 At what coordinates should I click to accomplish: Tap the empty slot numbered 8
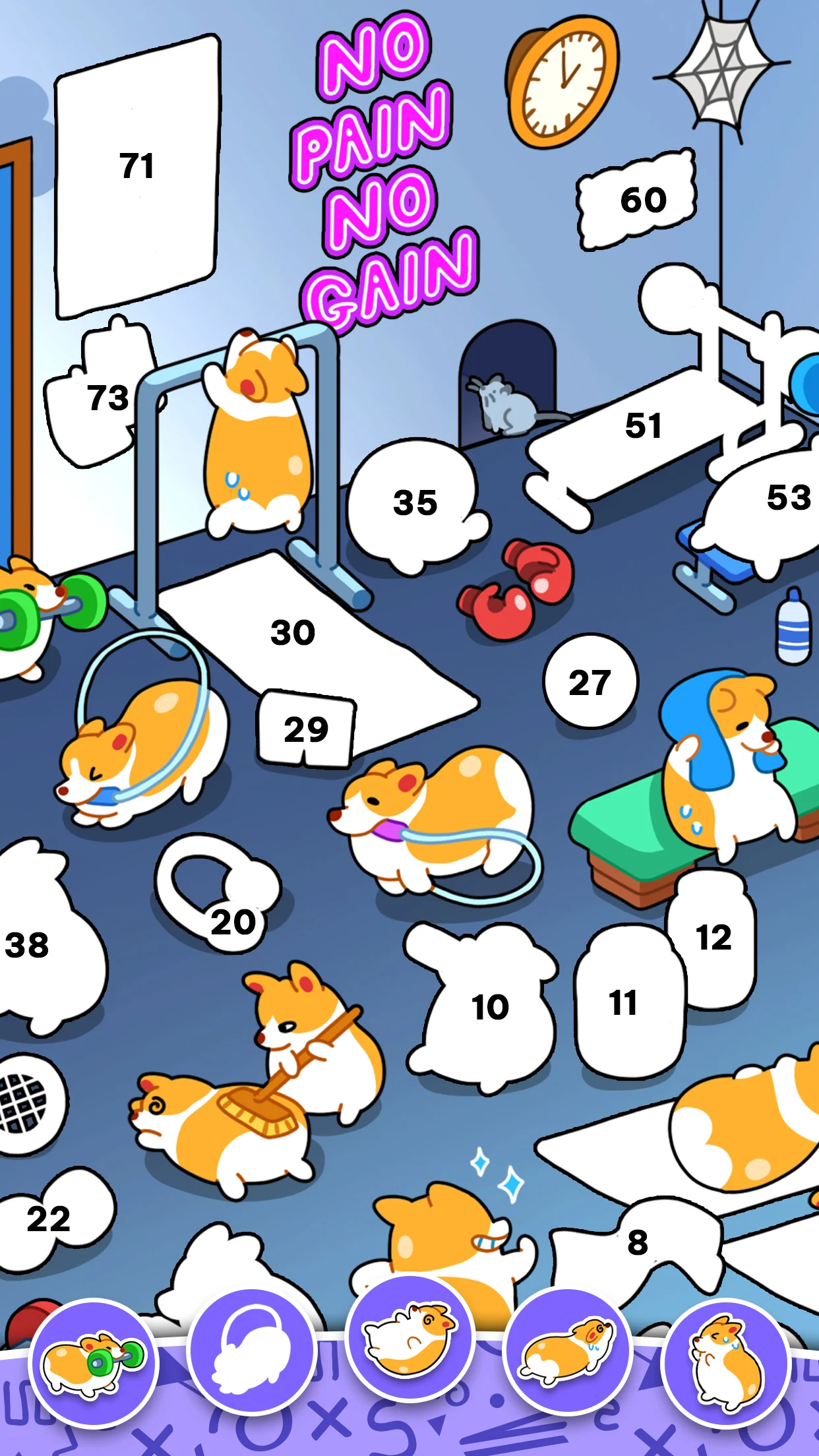[x=637, y=1242]
